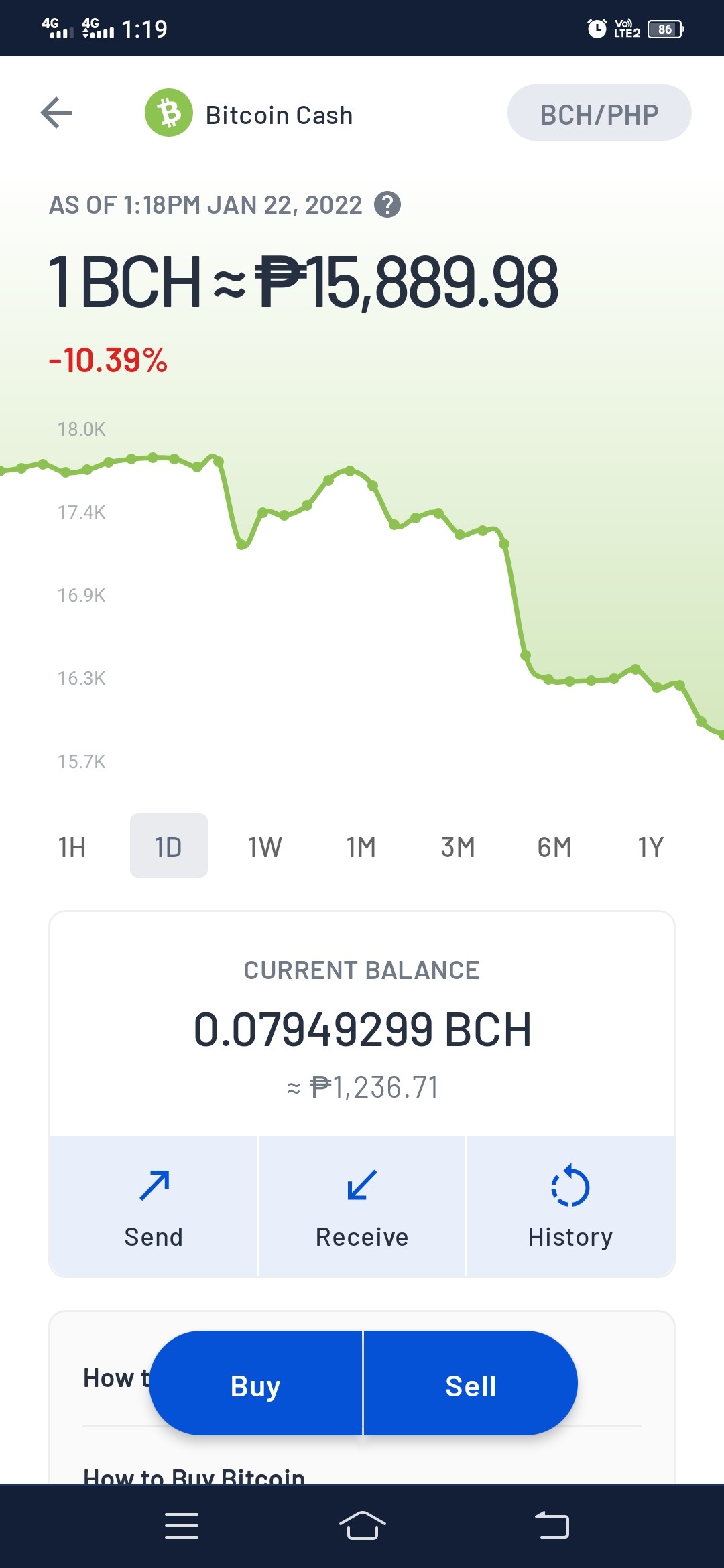This screenshot has width=724, height=1568.
Task: Tap the BCH/PHP currency pair chip
Action: point(599,113)
